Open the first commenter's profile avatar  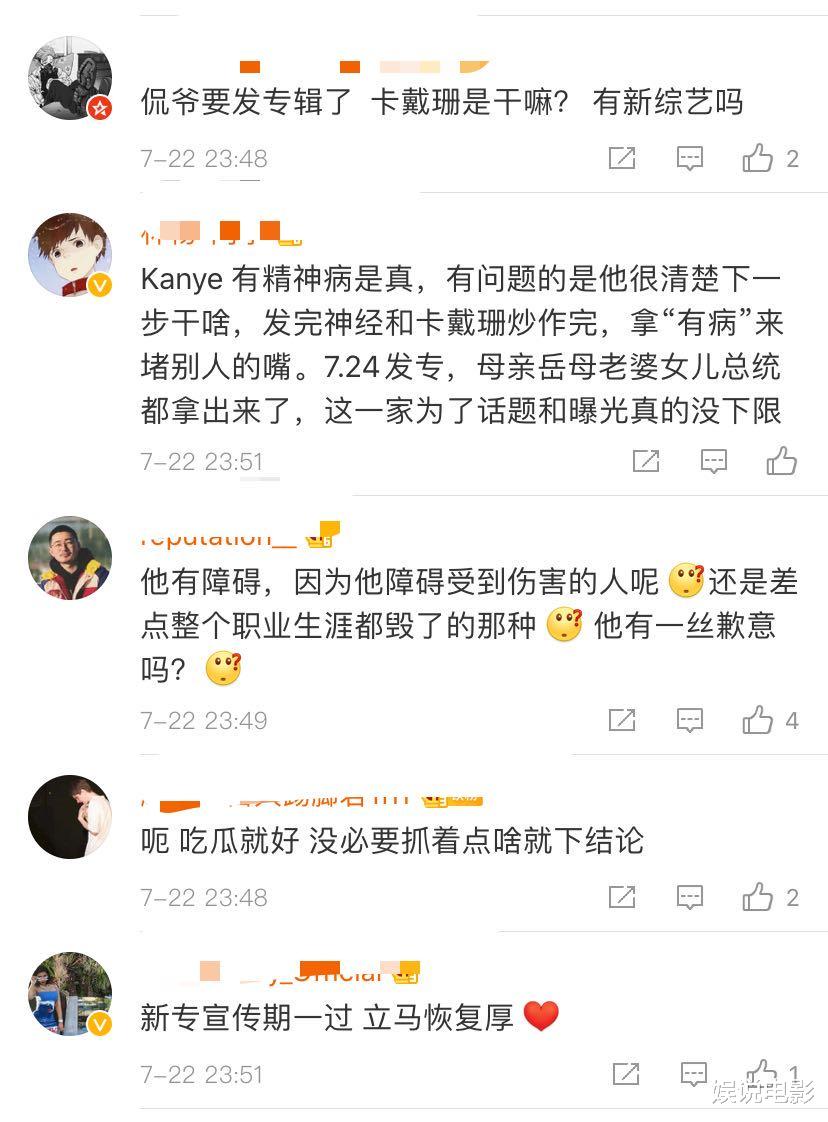[69, 77]
